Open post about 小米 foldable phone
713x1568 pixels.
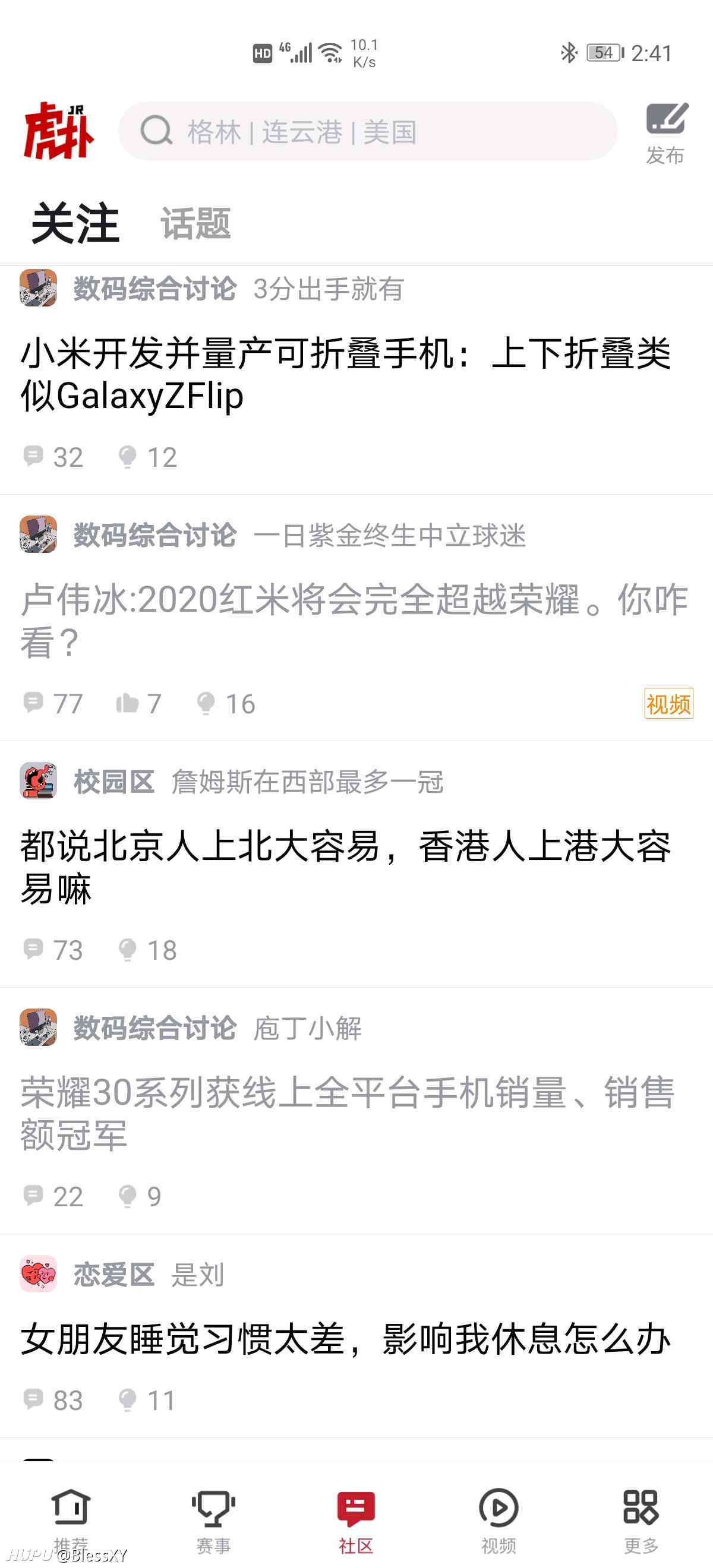[345, 374]
